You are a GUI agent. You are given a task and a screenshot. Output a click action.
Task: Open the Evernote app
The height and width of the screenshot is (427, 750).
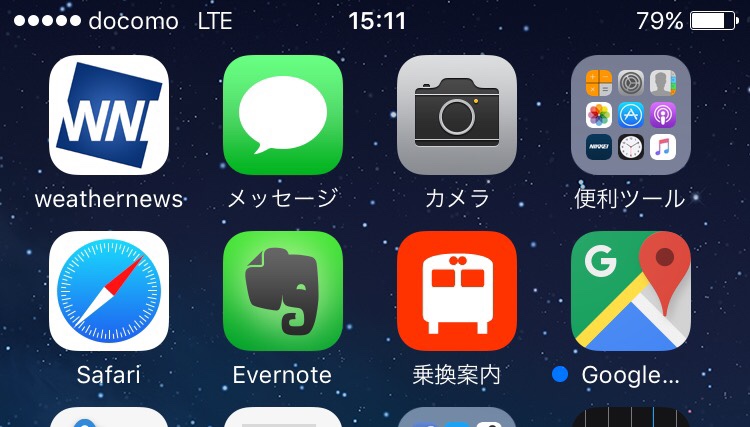[x=283, y=291]
